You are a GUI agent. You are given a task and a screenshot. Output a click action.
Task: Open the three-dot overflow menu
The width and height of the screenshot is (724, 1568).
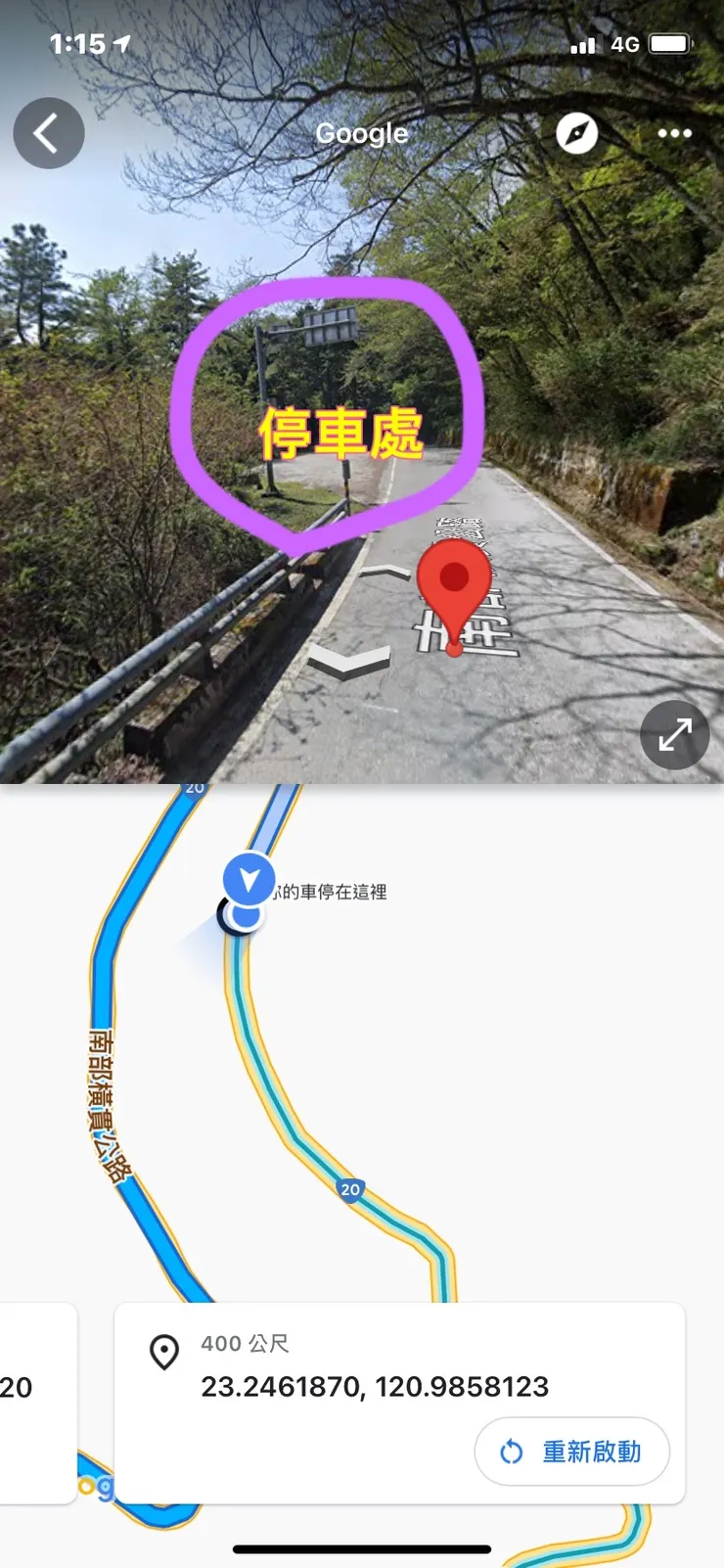(675, 133)
